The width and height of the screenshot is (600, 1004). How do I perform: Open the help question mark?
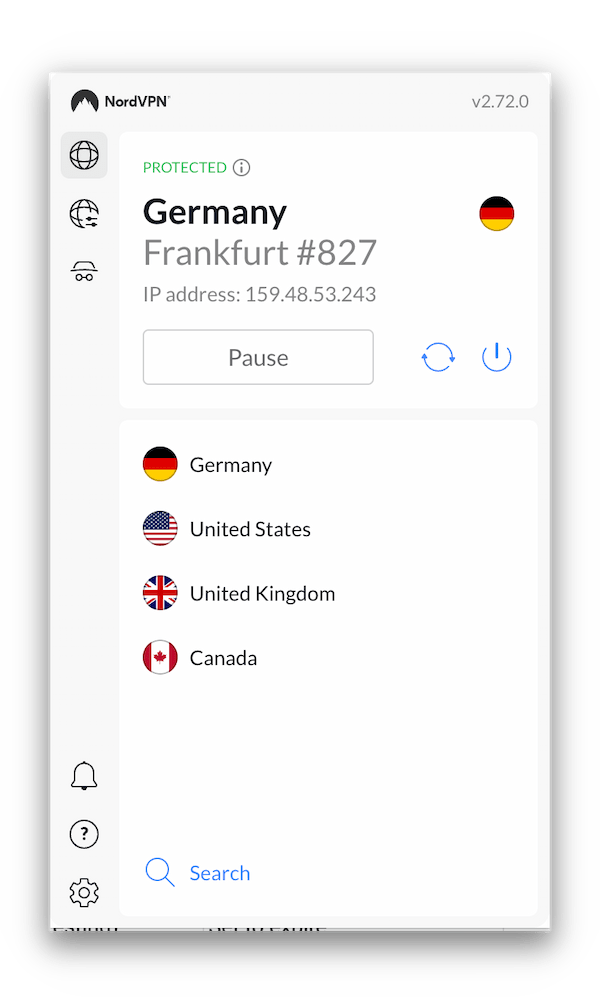coord(84,833)
